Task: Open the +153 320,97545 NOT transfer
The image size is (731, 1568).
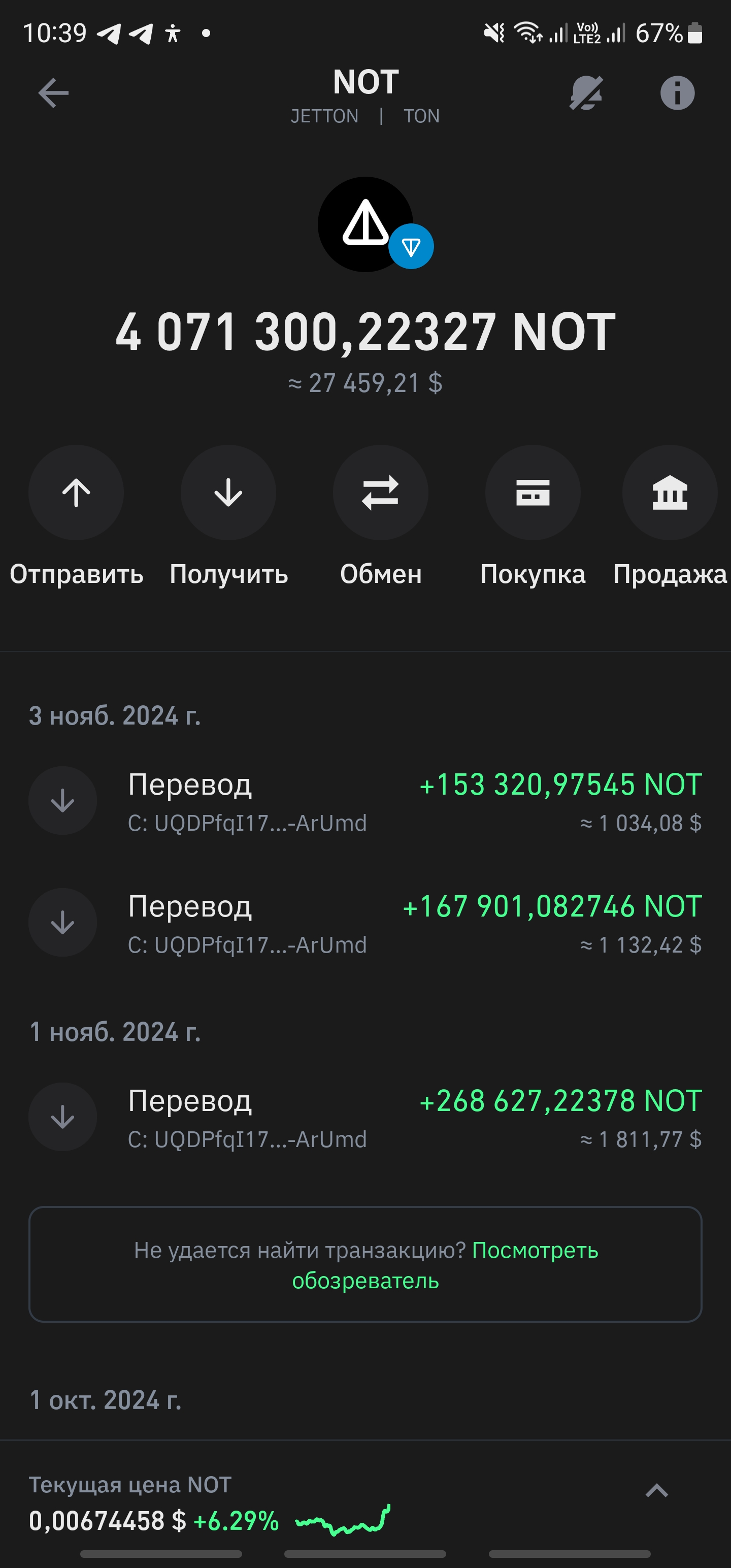Action: 365,801
